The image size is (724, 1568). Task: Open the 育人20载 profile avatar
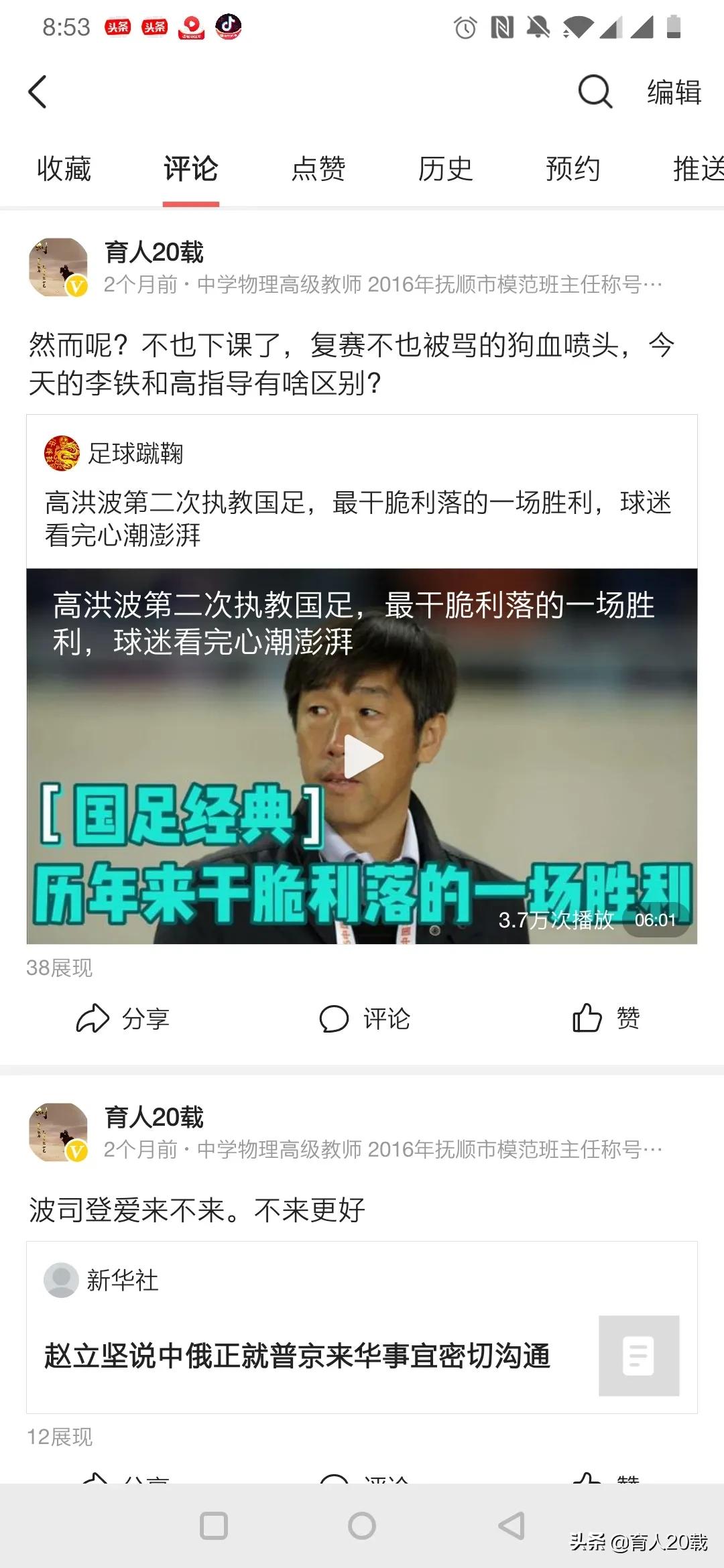click(x=59, y=267)
